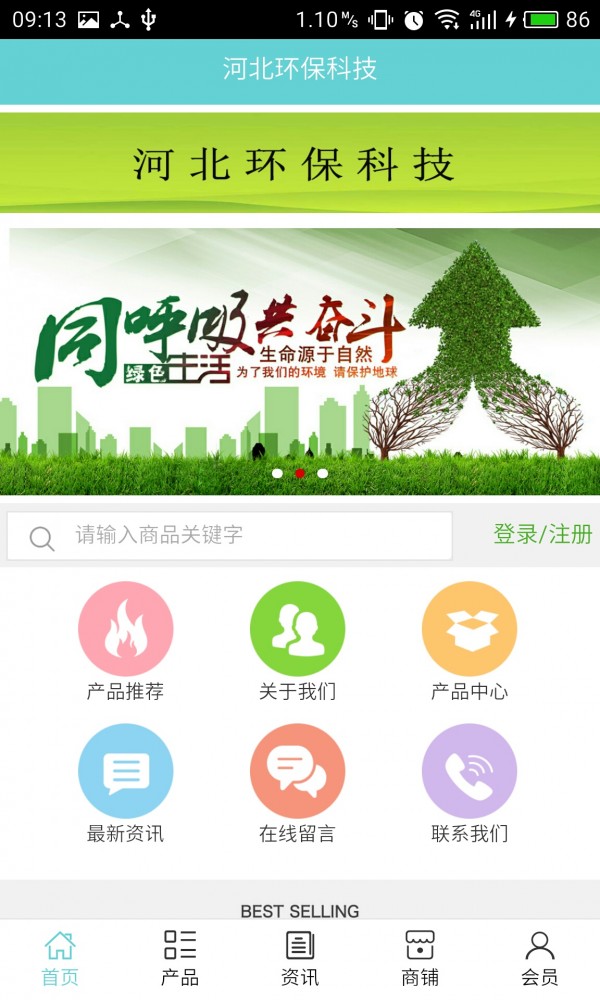
Task: Switch to the 商铺 tab
Action: tap(420, 958)
